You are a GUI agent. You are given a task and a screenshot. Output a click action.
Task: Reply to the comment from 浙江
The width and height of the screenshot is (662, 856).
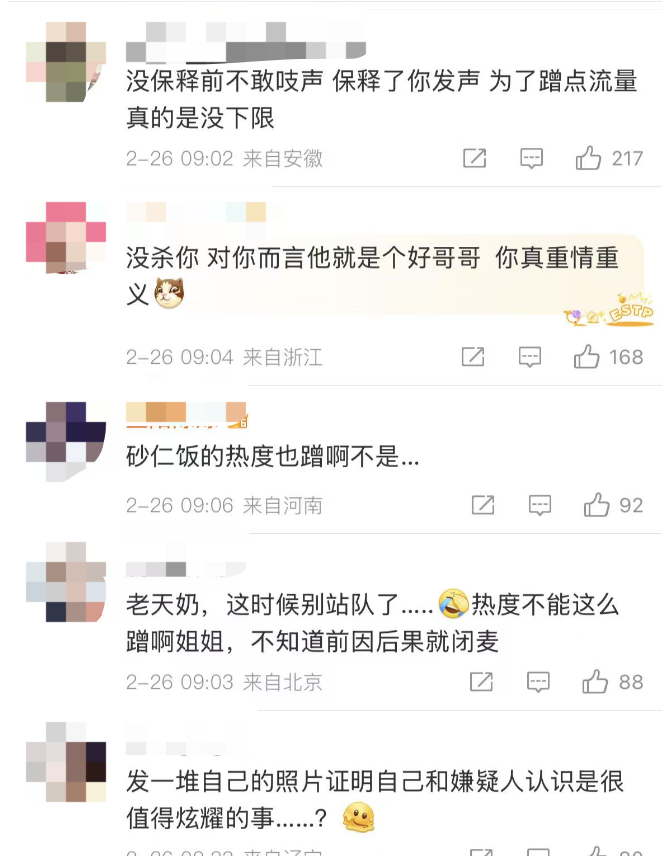tap(530, 357)
